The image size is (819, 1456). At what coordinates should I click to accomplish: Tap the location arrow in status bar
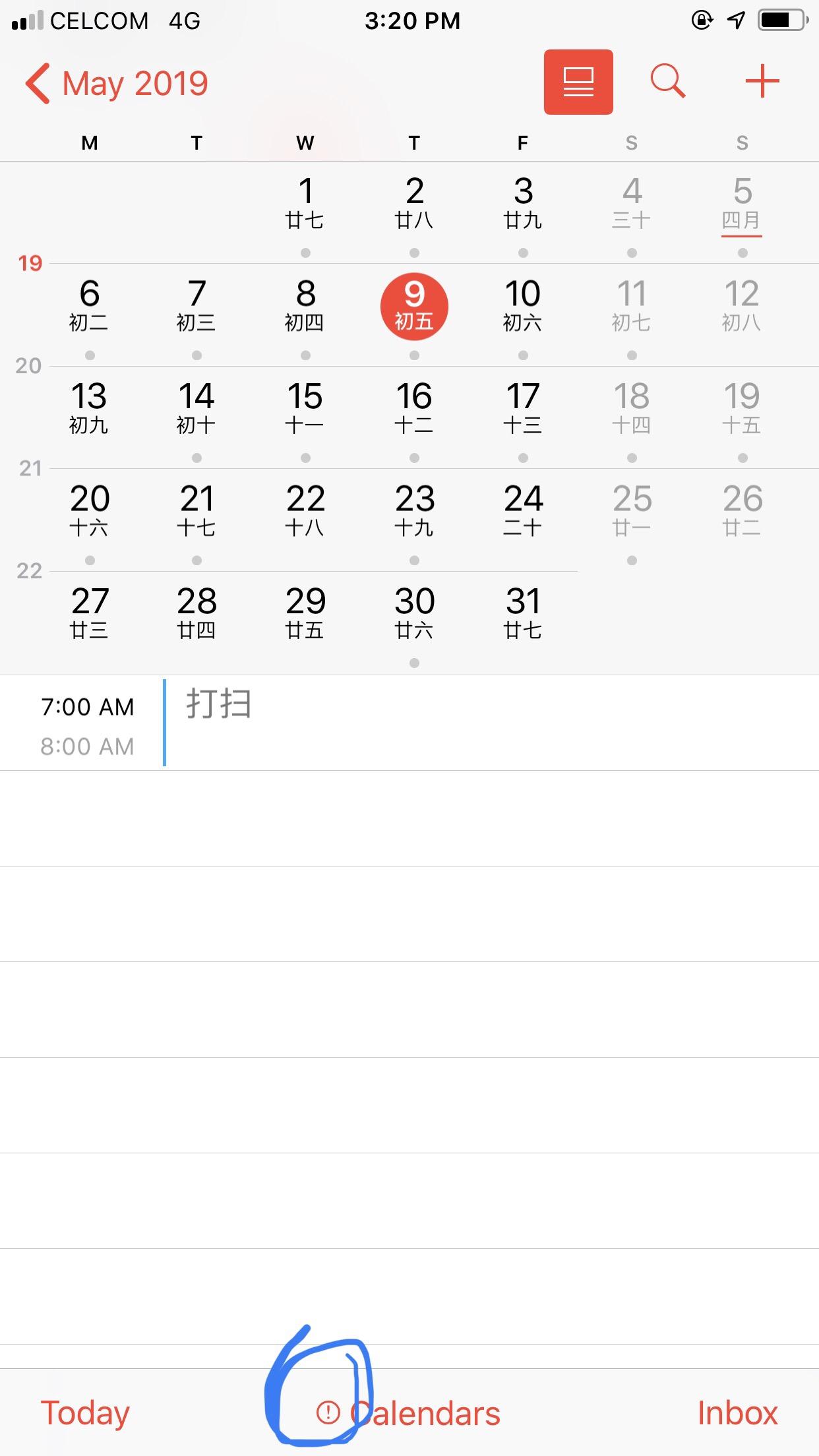(x=734, y=20)
